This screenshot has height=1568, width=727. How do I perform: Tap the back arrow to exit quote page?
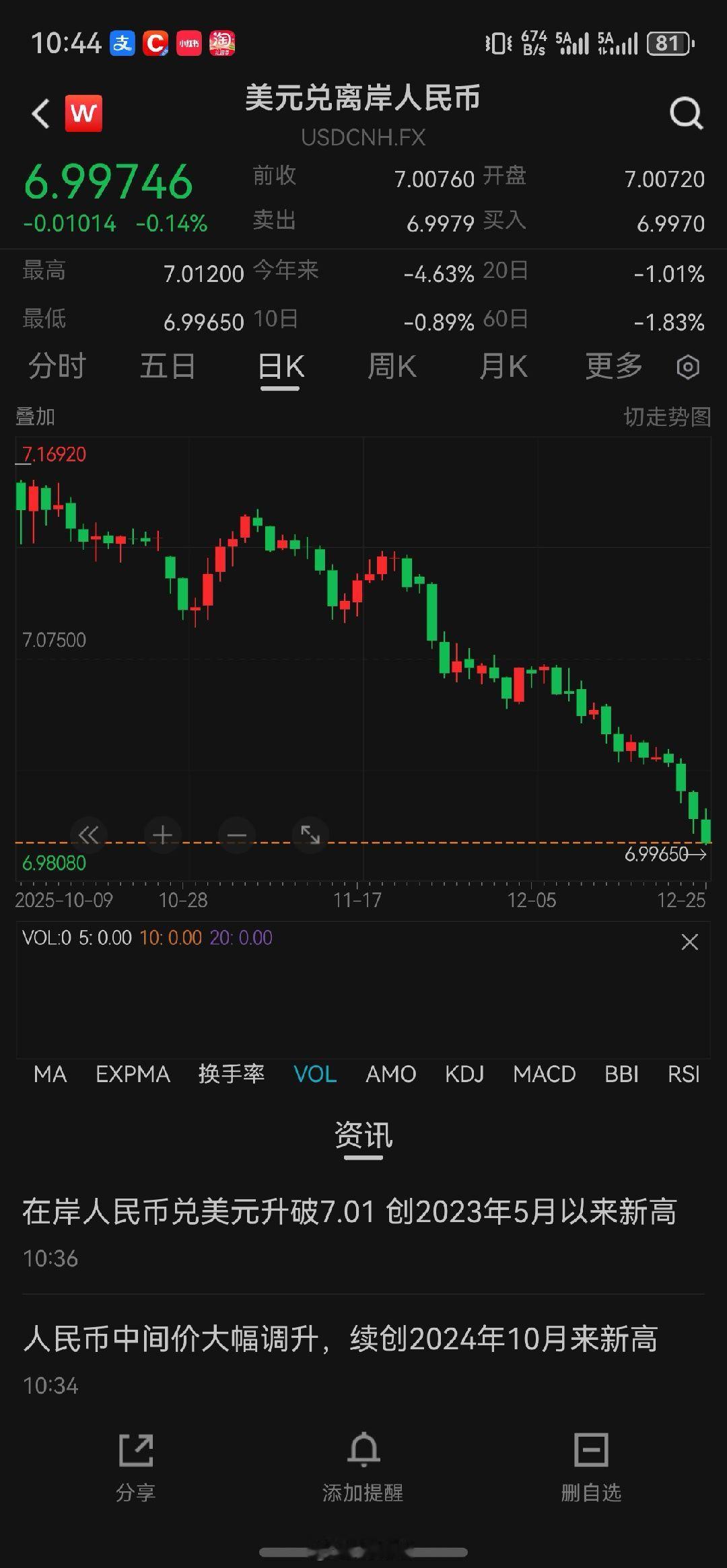click(40, 112)
